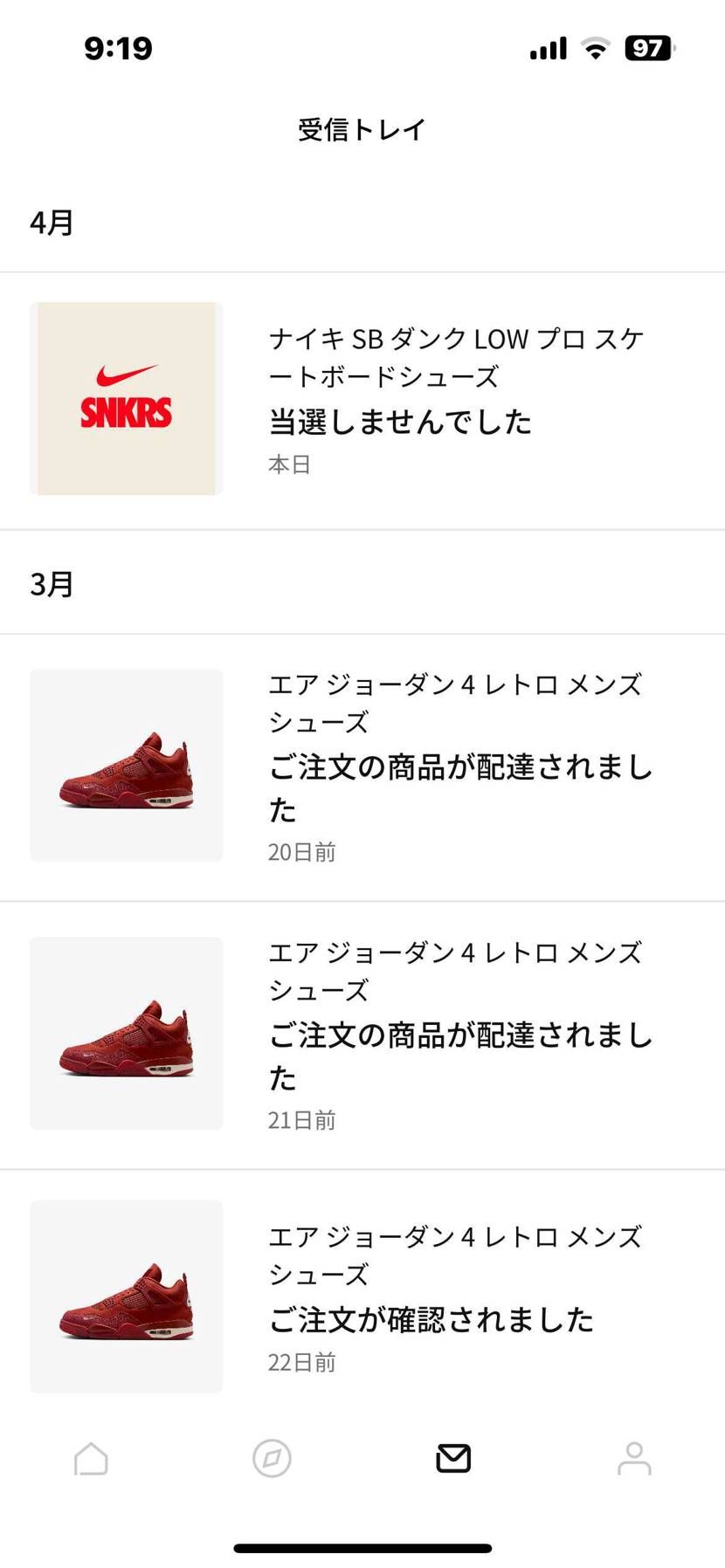The image size is (725, 1568).
Task: Select the 4月 section header
Action: pos(51,223)
